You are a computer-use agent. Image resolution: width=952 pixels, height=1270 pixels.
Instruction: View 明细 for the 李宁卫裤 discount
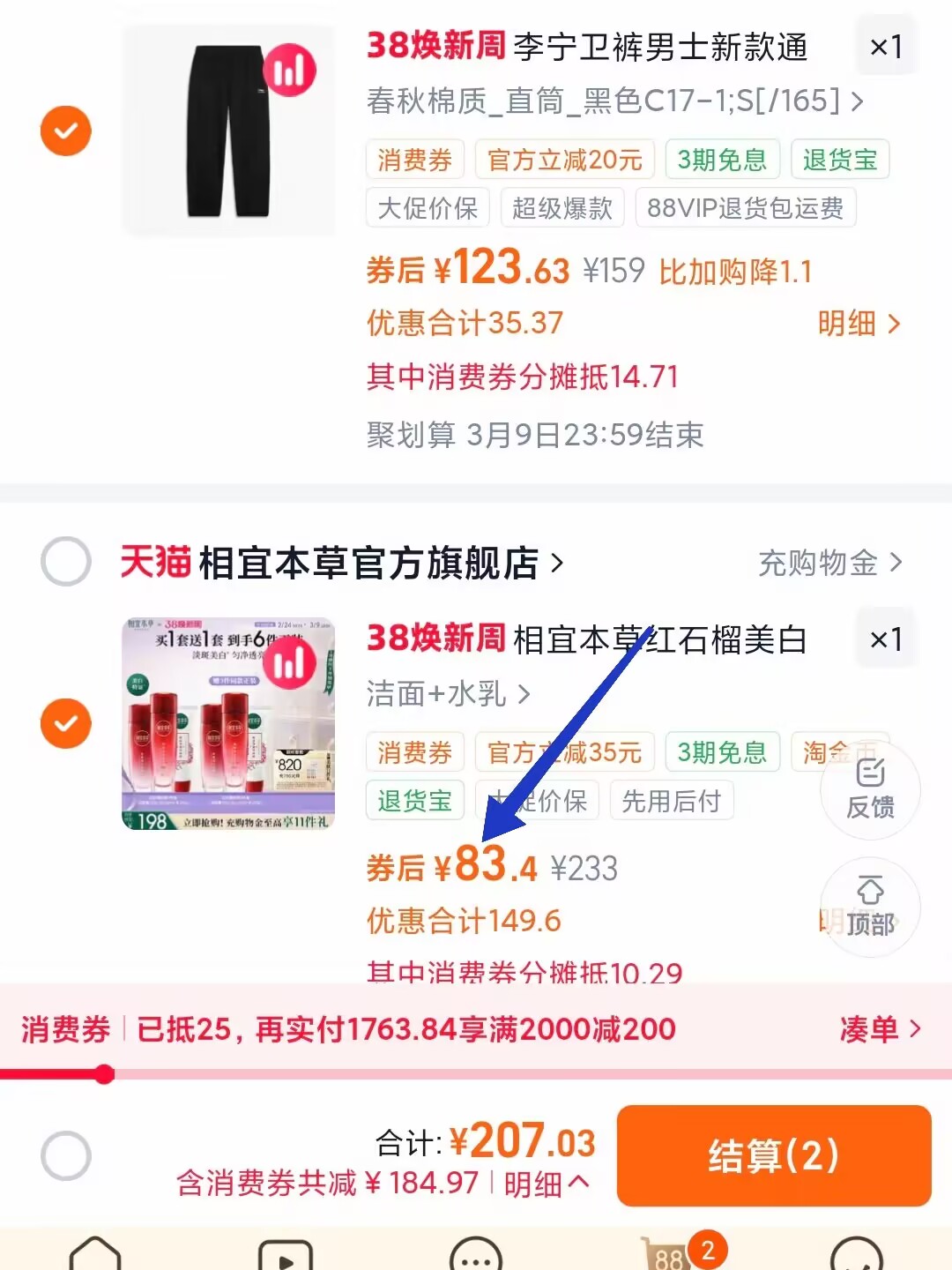859,324
